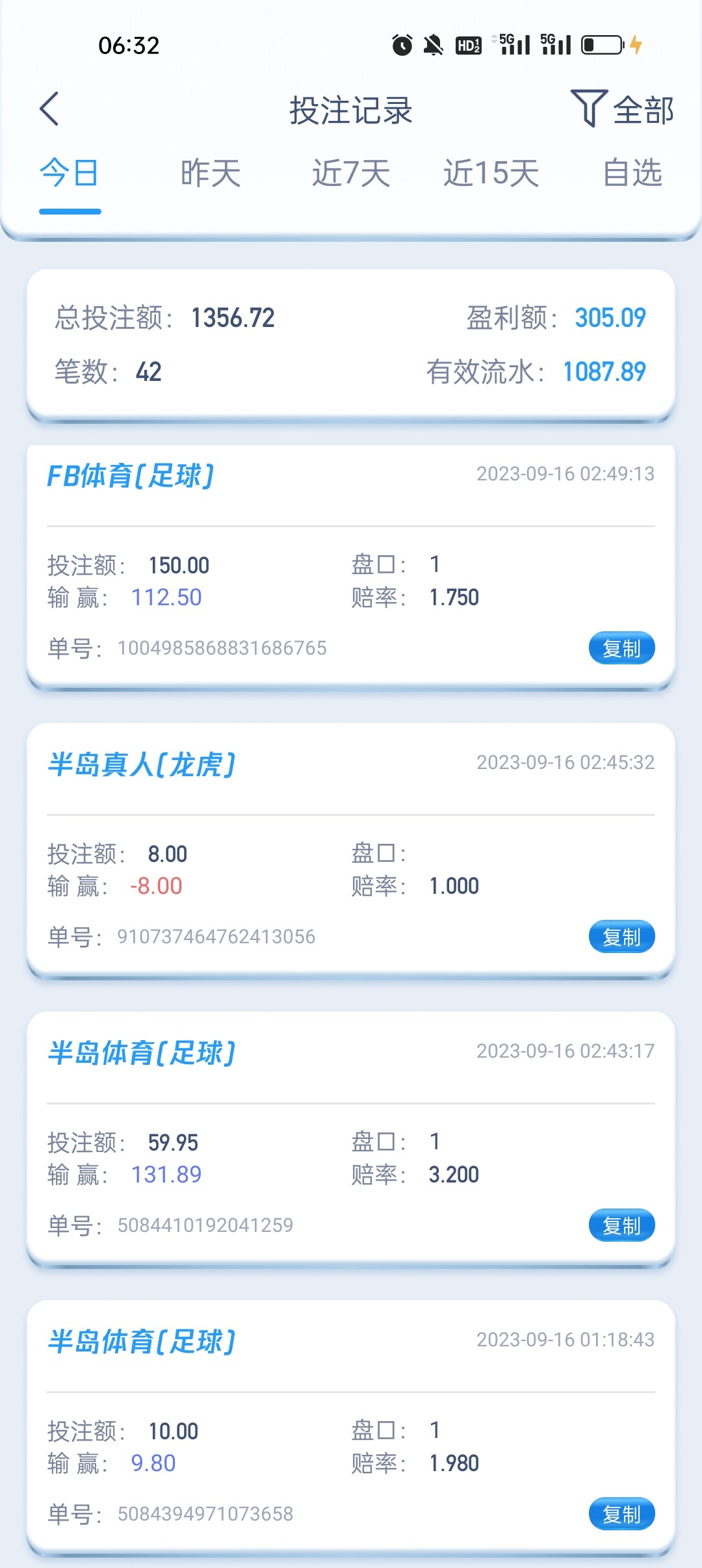
Task: Stay on the 今日 tab
Action: [69, 172]
